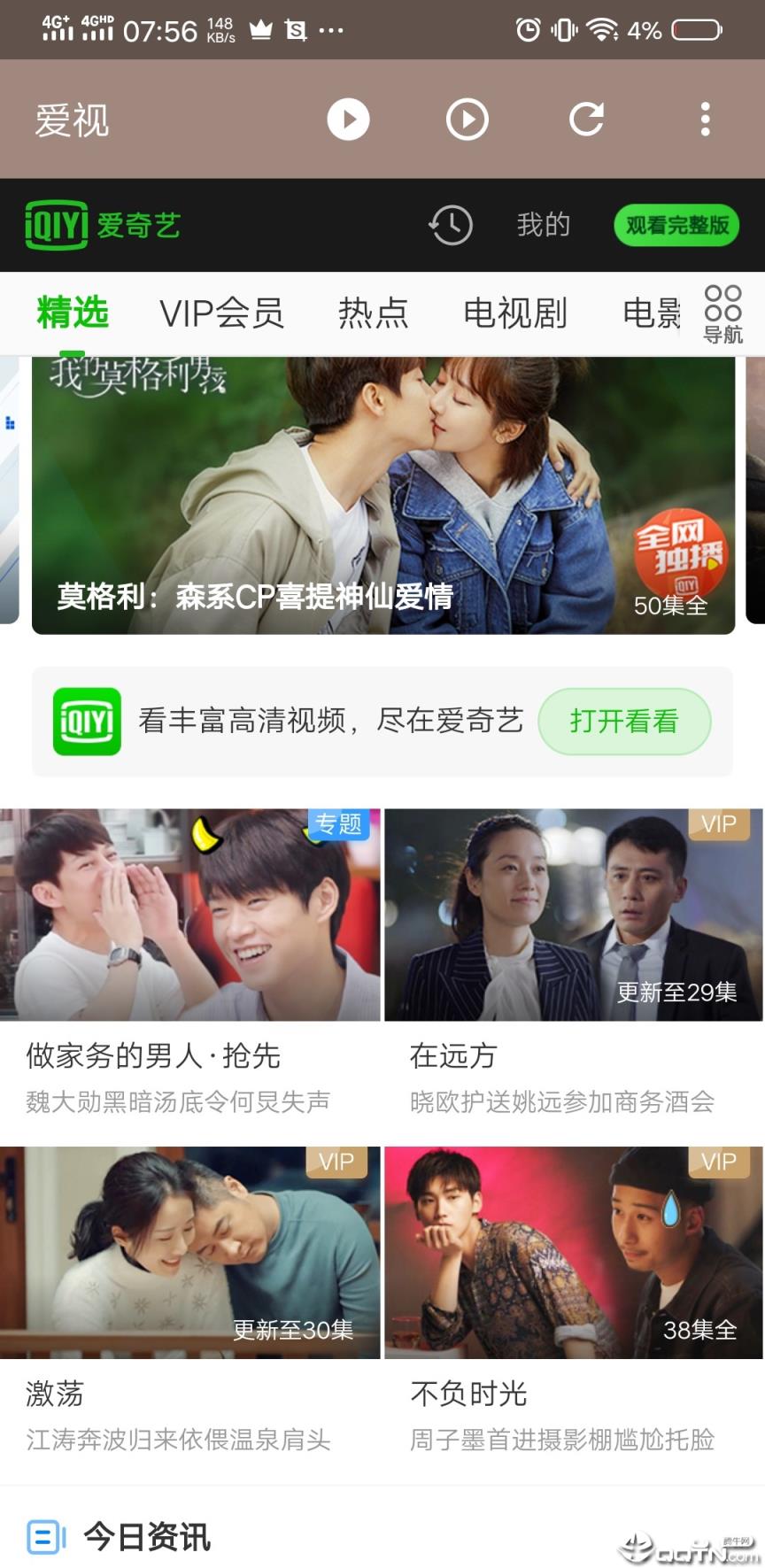Viewport: 765px width, 1568px height.
Task: Tap the filled play icon in app bar
Action: 348,120
